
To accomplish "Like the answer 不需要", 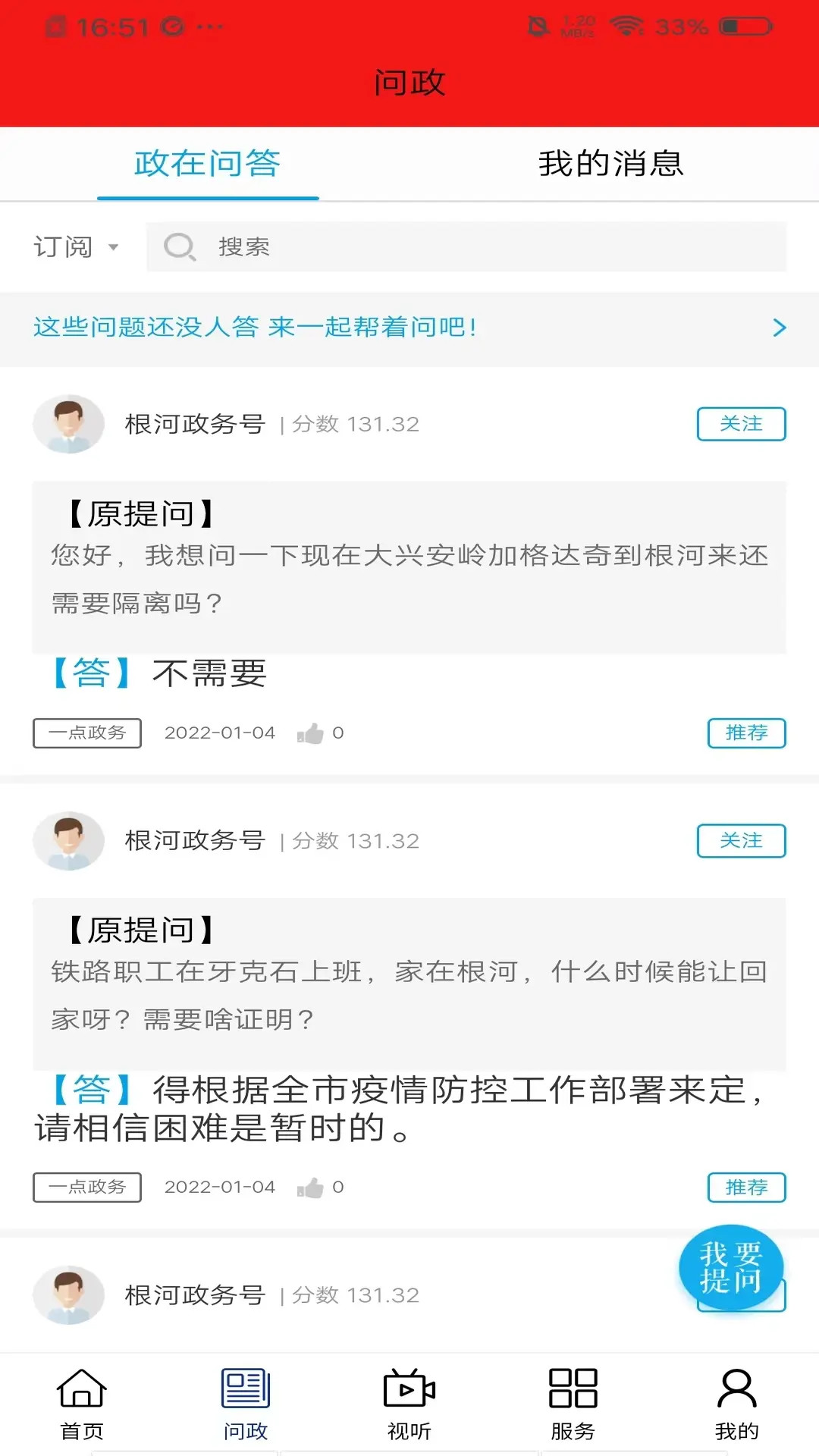I will tap(310, 733).
